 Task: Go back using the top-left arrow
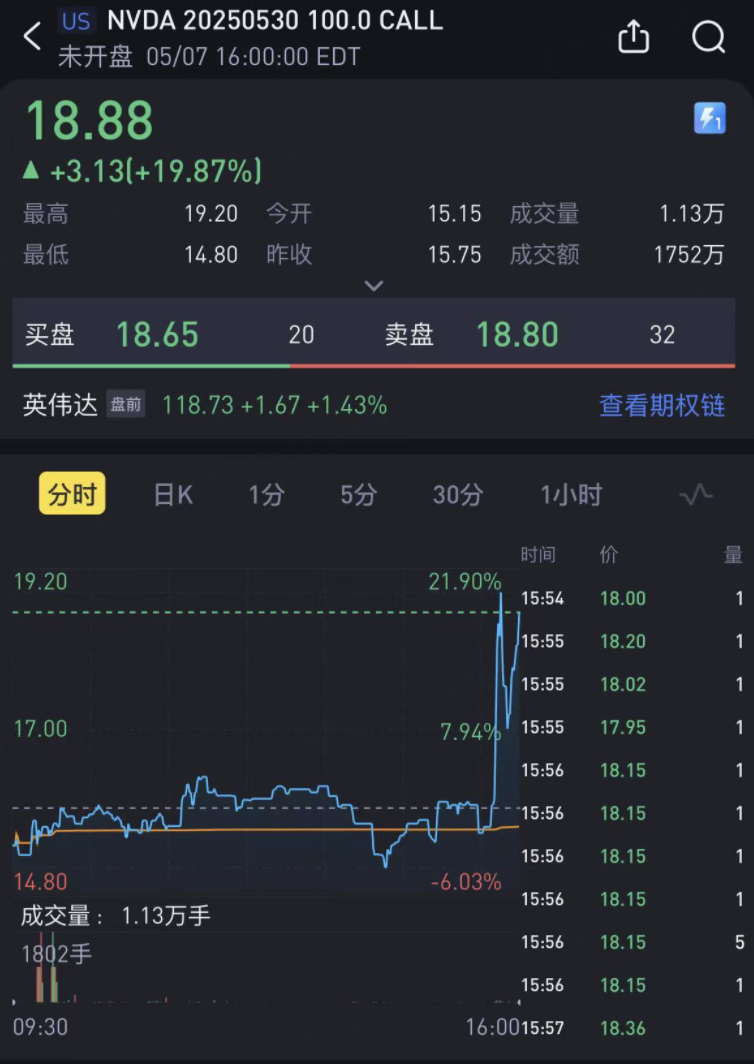click(x=33, y=38)
